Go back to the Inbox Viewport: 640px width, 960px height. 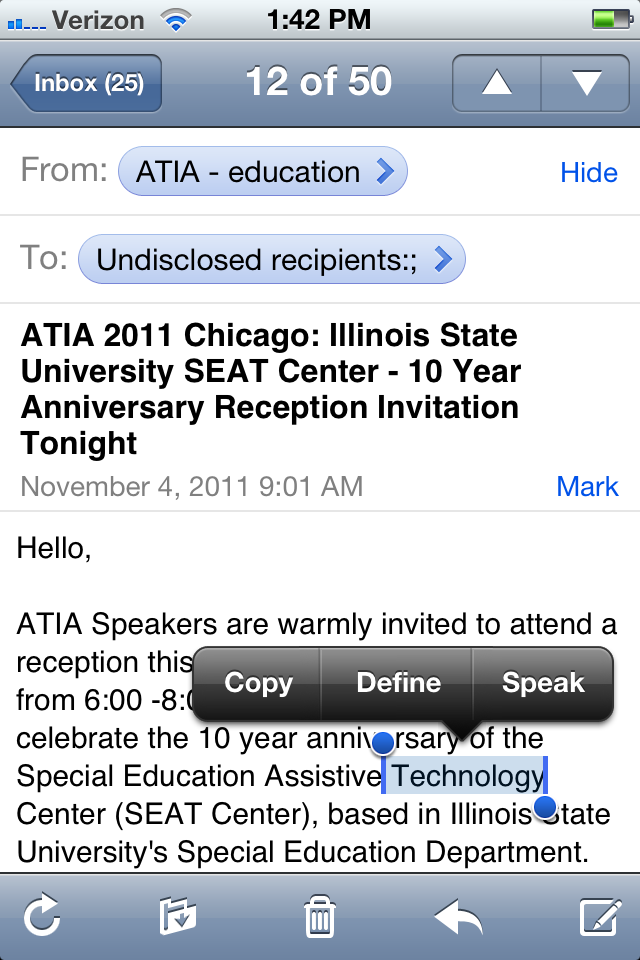pos(87,83)
